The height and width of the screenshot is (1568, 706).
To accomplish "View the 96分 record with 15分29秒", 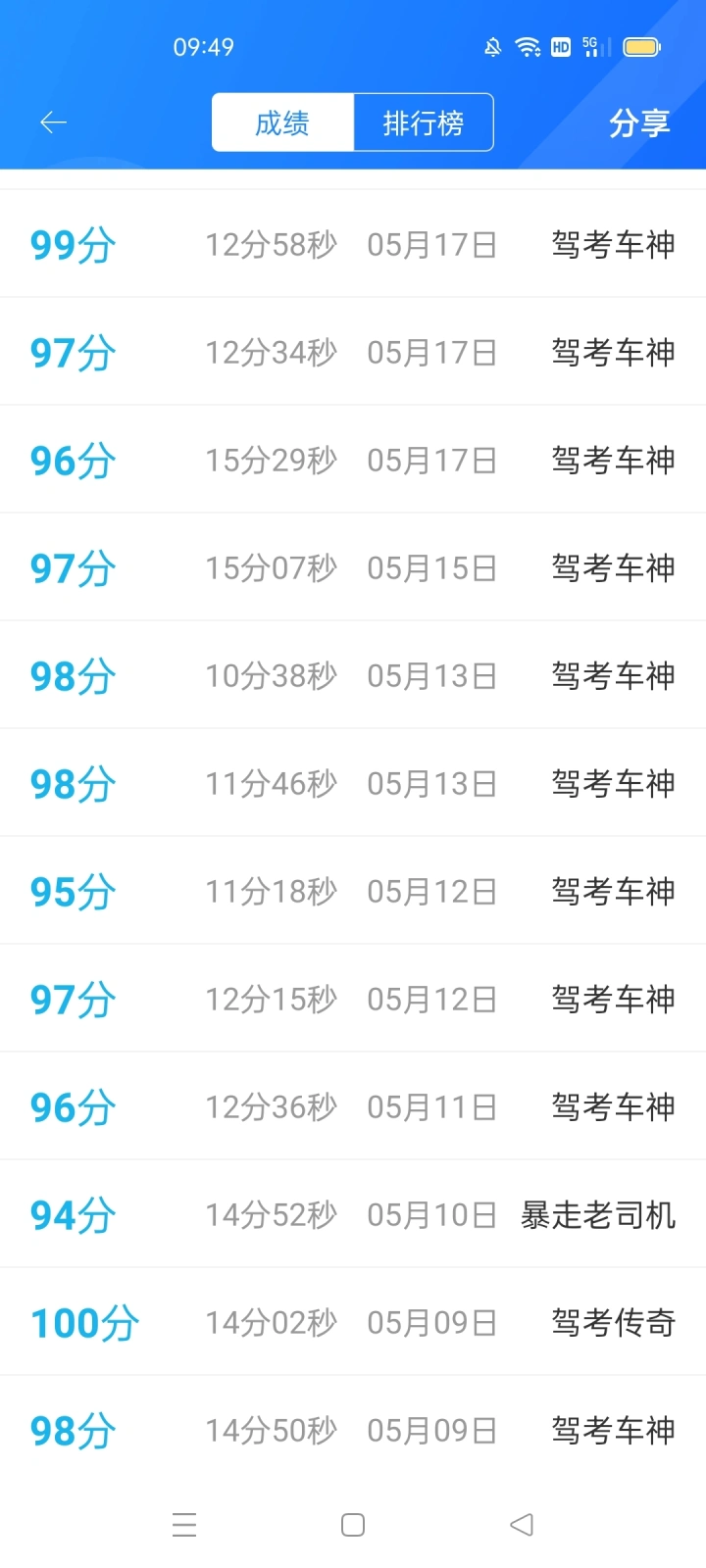I will click(x=353, y=460).
